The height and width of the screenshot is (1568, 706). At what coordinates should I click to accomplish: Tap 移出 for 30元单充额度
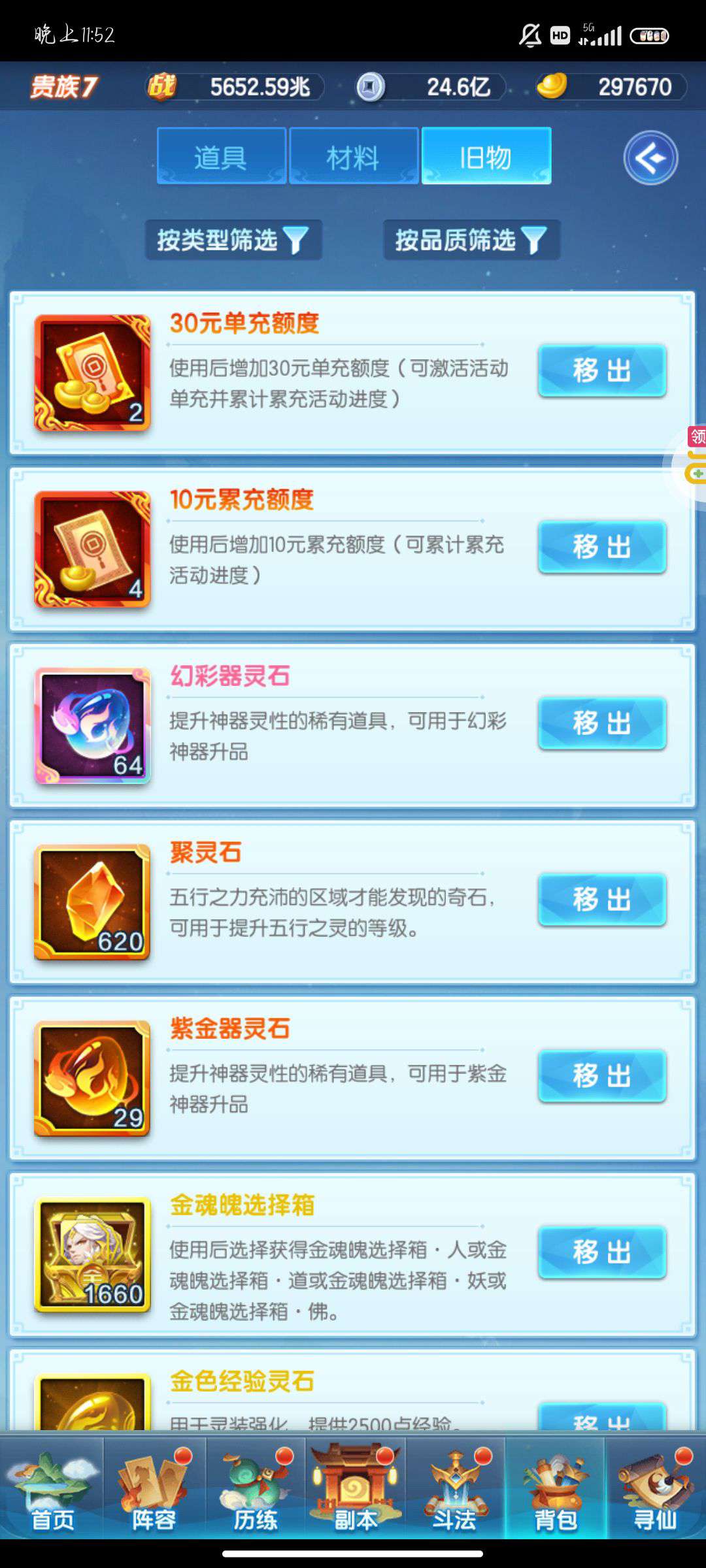coord(602,370)
